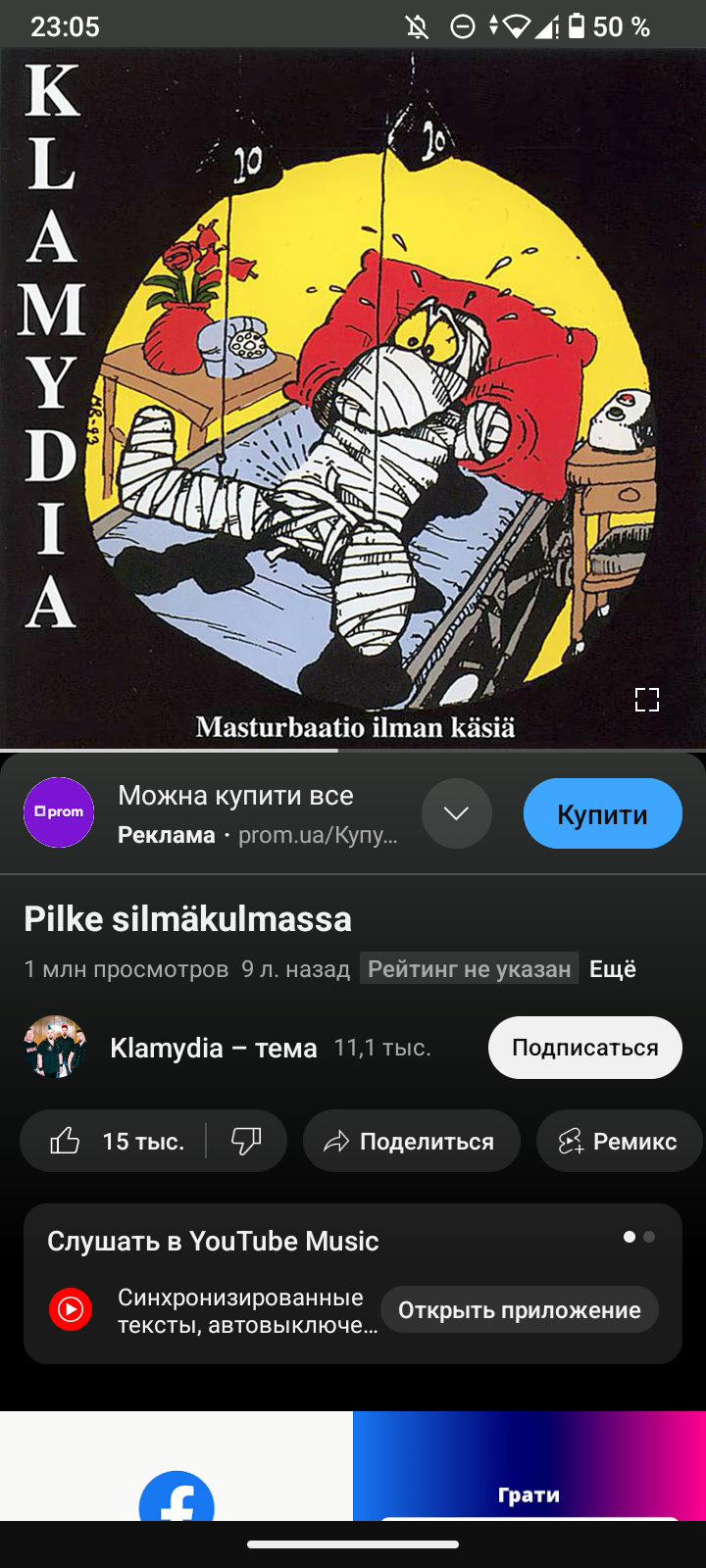
Task: Tap the Грати ad button
Action: pos(529,1494)
